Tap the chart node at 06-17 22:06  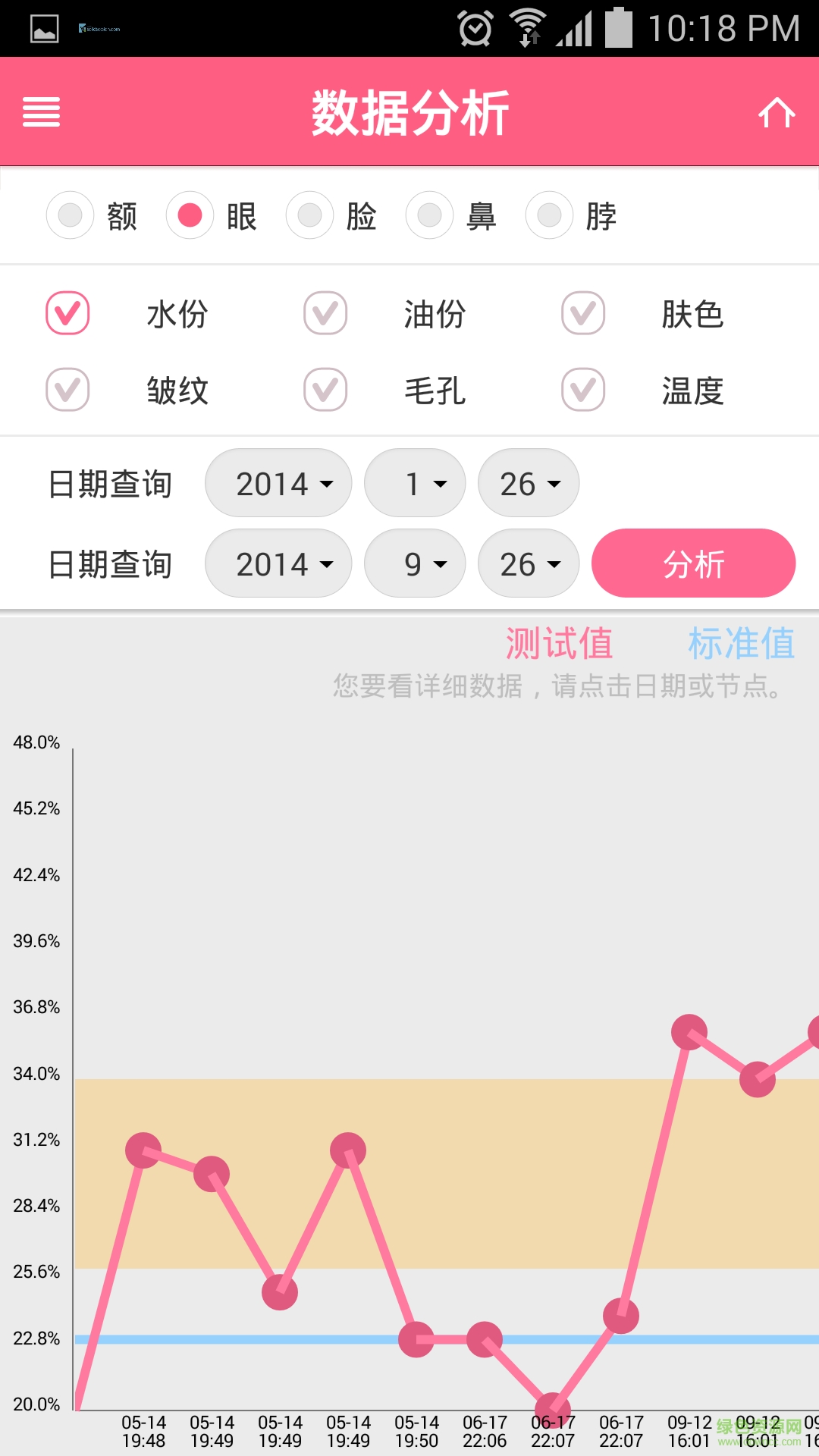tap(485, 1340)
